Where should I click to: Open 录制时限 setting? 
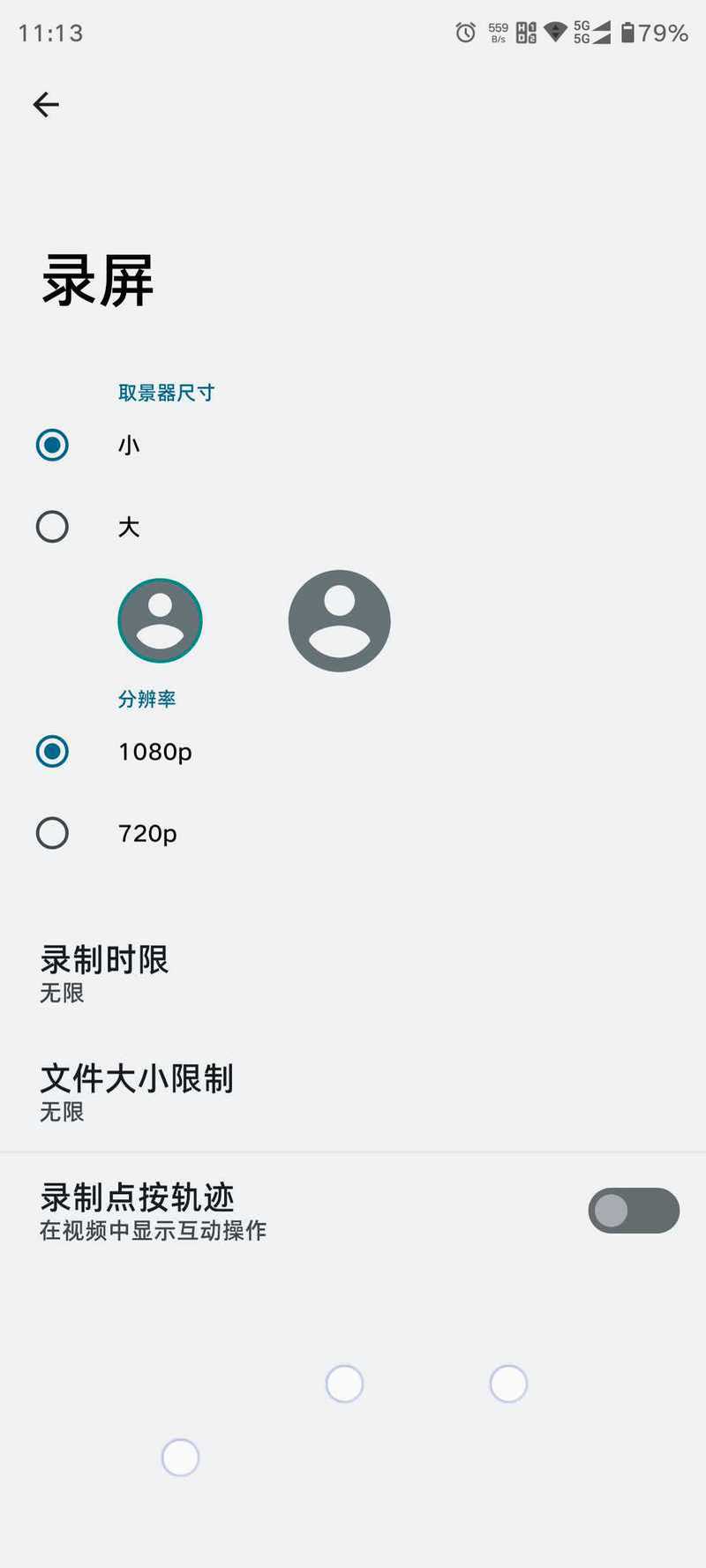pos(104,973)
